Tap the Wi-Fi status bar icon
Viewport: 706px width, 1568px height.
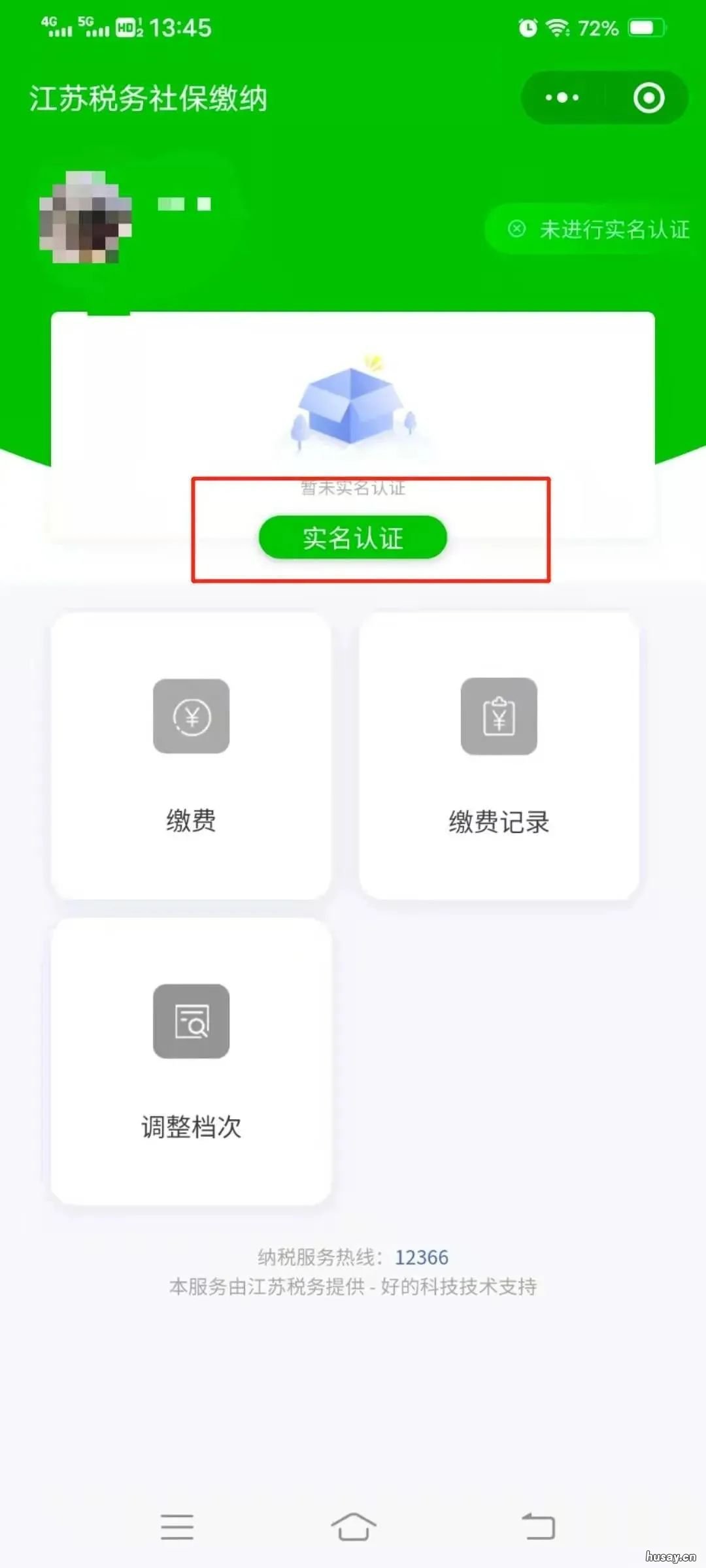pyautogui.click(x=555, y=27)
